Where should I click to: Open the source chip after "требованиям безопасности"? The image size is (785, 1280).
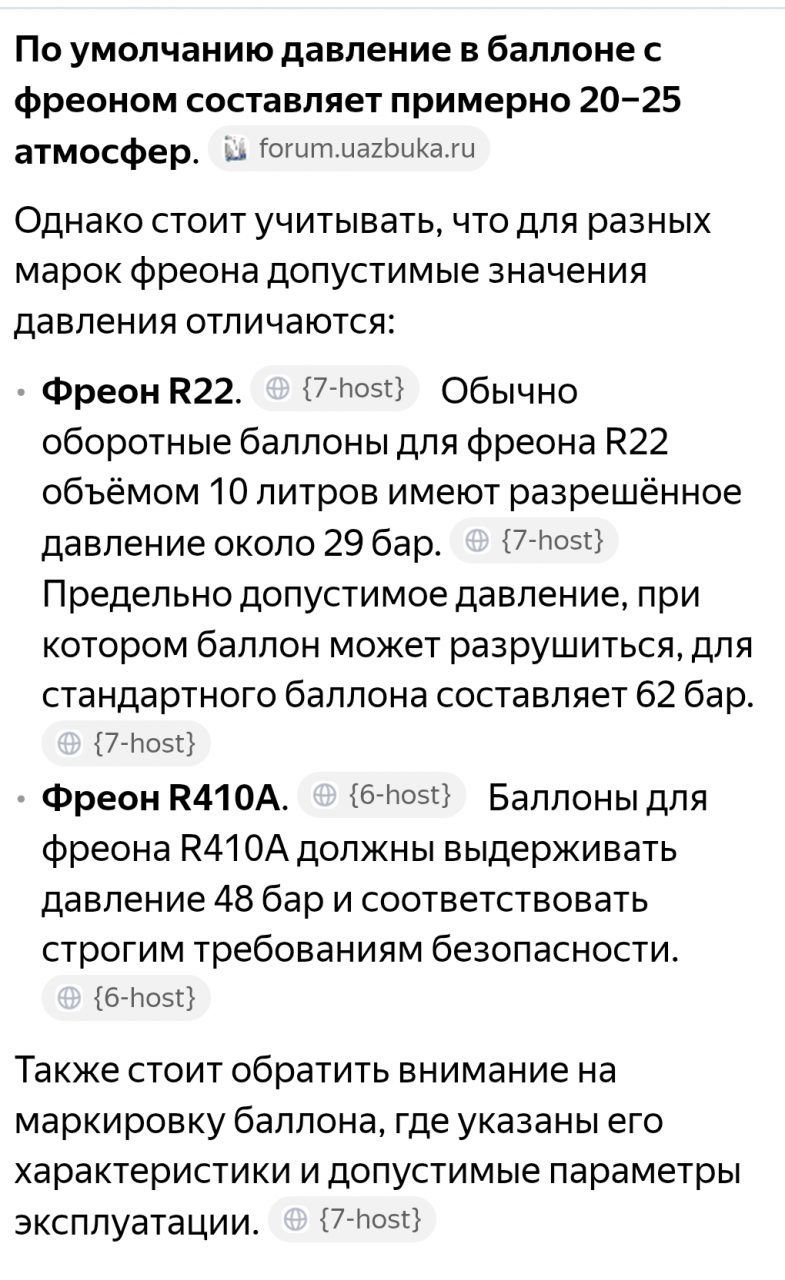(126, 997)
